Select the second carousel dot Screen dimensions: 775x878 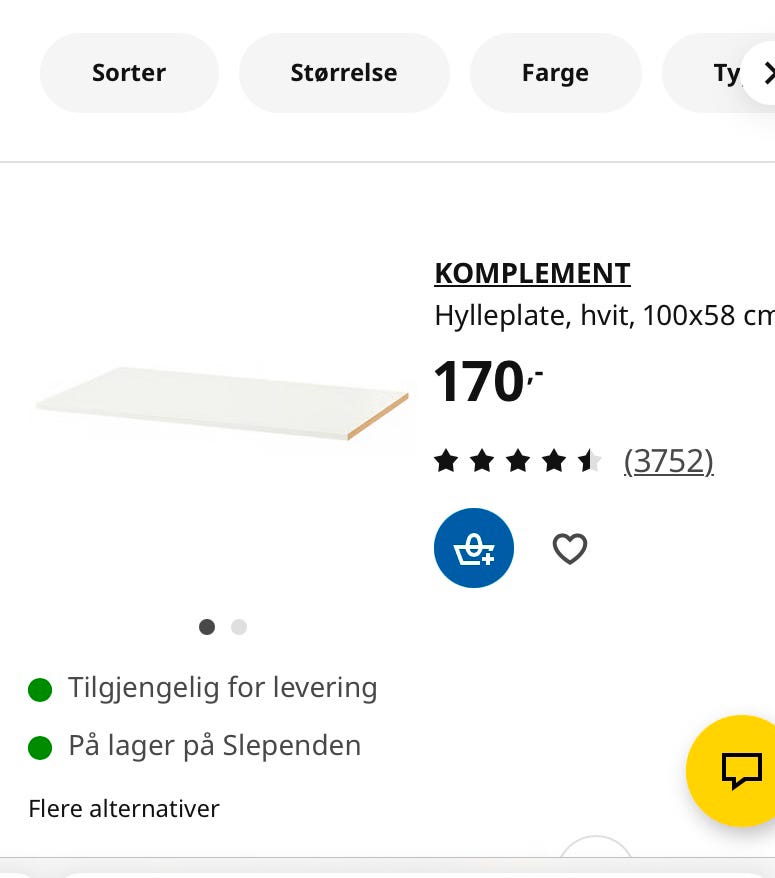[x=239, y=626]
